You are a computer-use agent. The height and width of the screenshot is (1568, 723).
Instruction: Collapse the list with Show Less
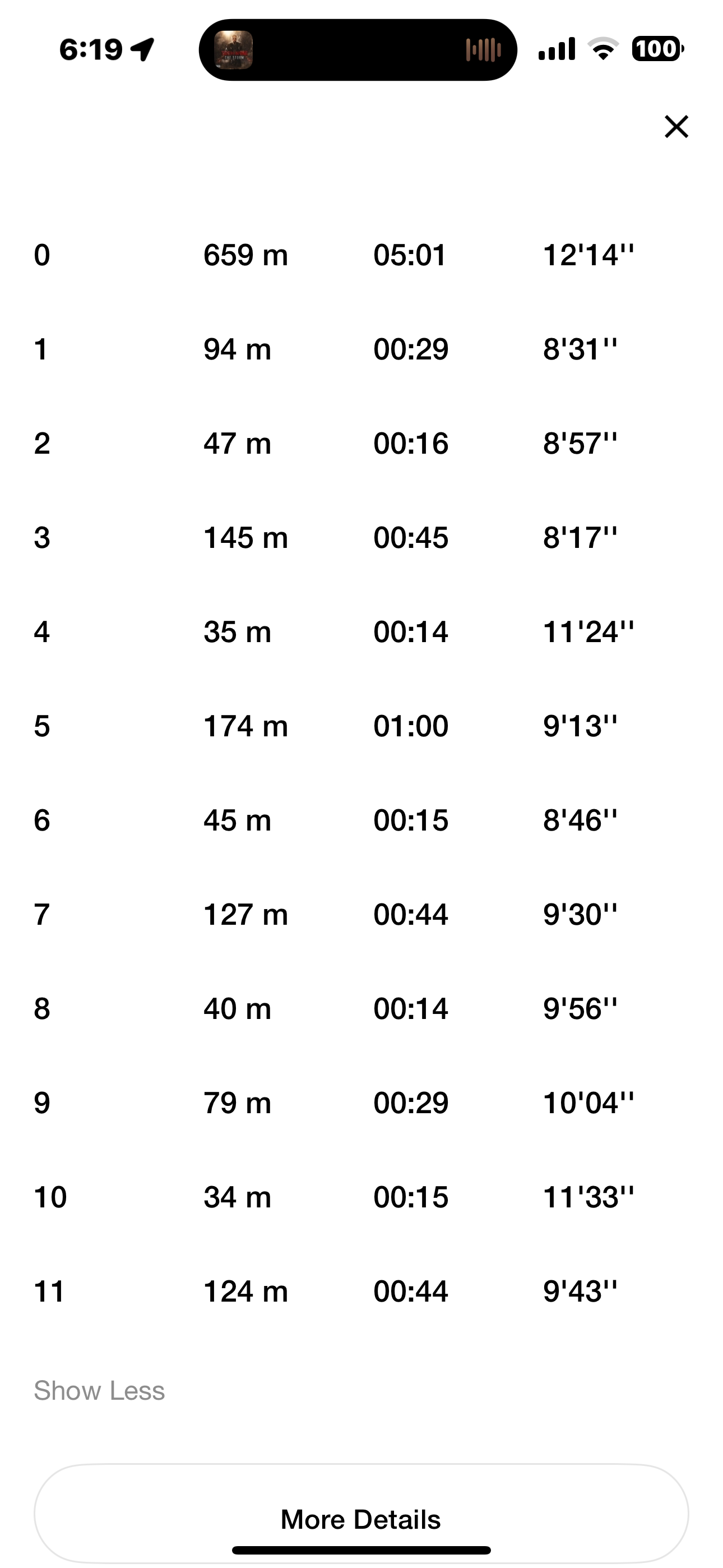coord(99,1391)
